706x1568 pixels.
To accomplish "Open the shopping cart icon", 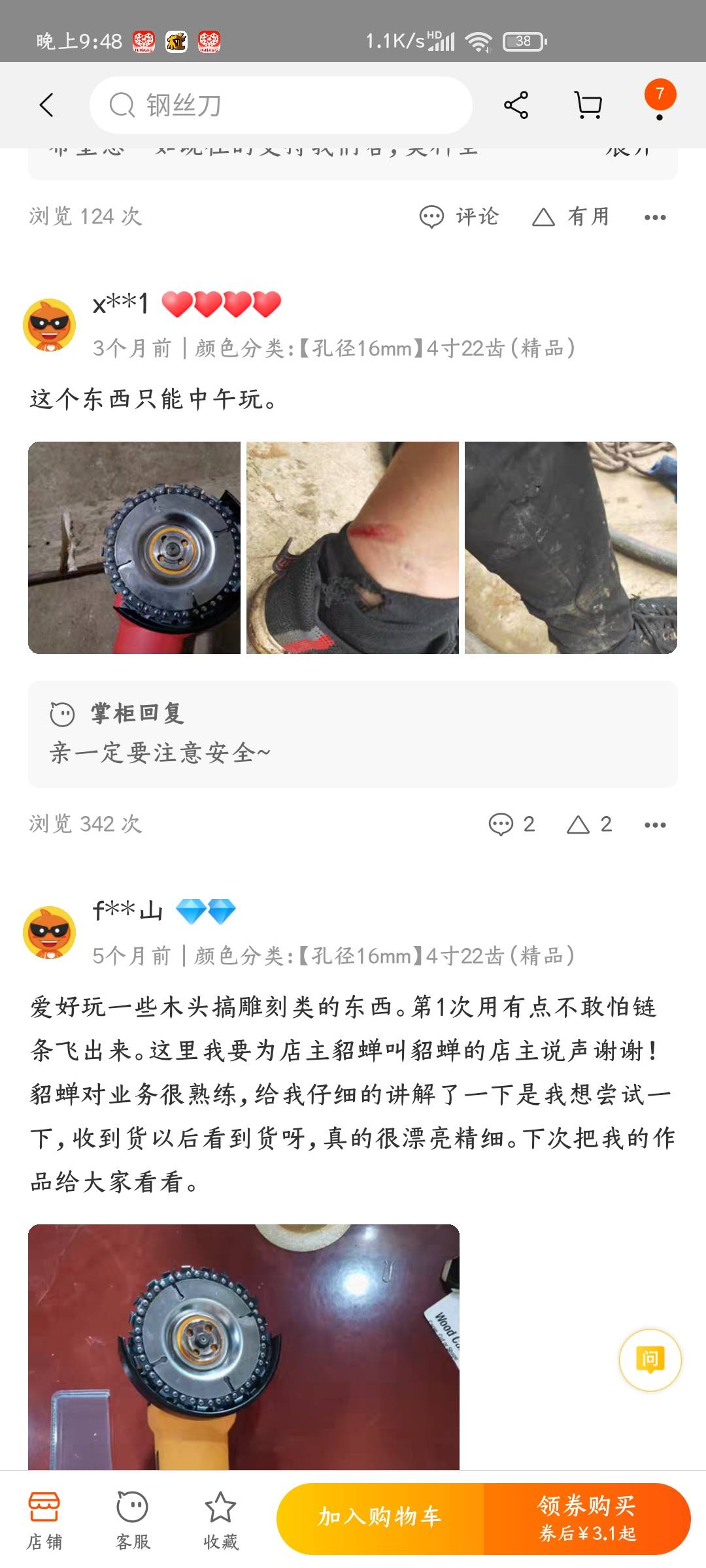I will (x=588, y=105).
